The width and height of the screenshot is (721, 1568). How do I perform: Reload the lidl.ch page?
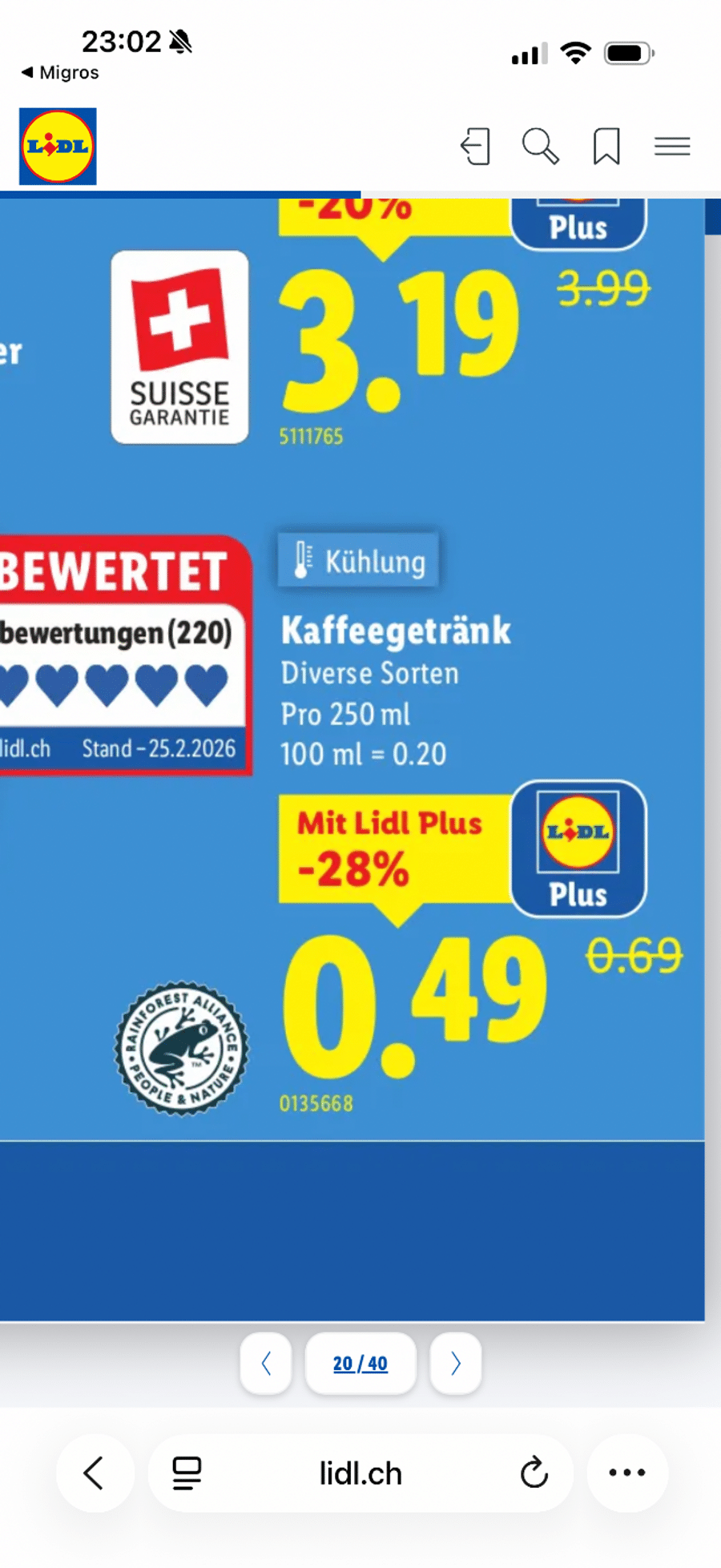tap(534, 1473)
